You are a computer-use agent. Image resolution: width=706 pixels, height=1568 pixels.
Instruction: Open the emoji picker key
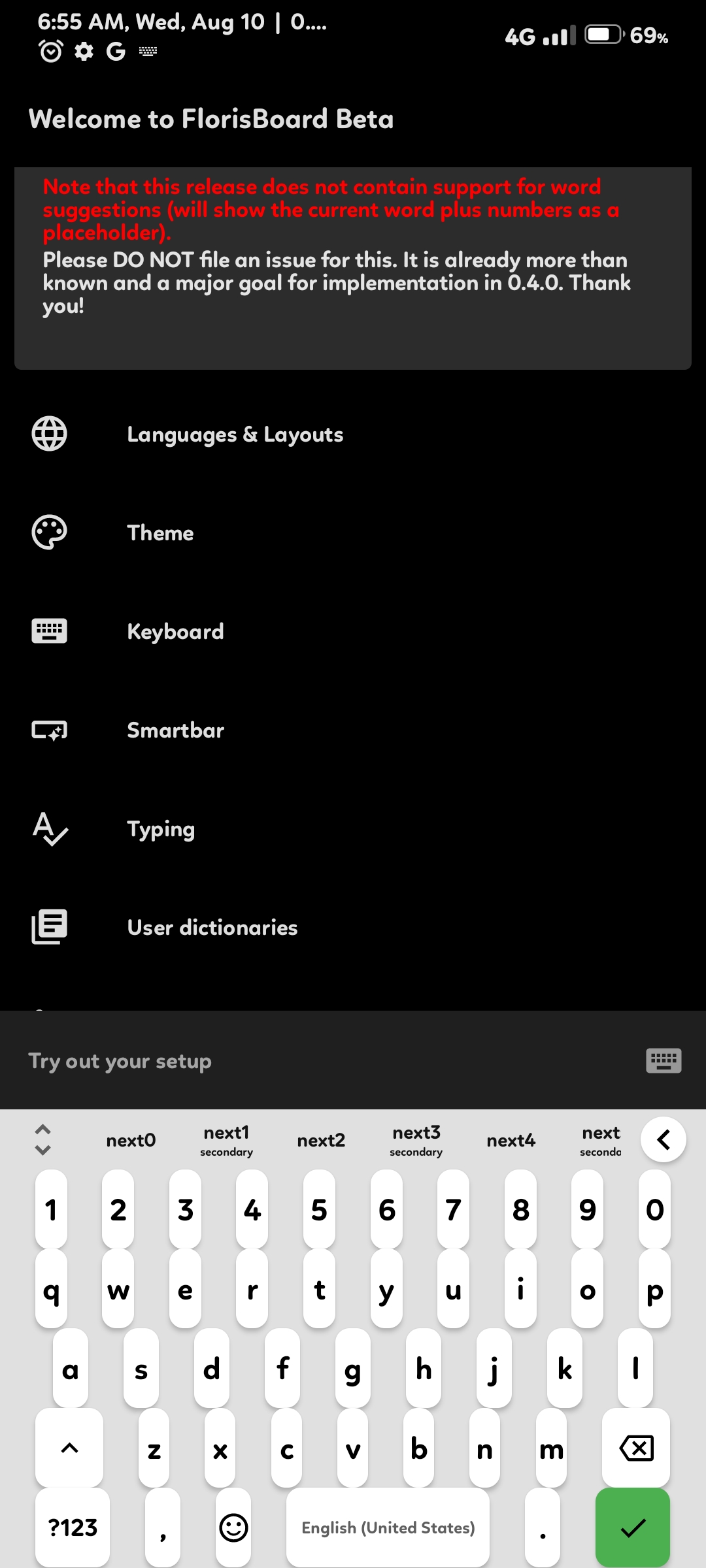[233, 1527]
